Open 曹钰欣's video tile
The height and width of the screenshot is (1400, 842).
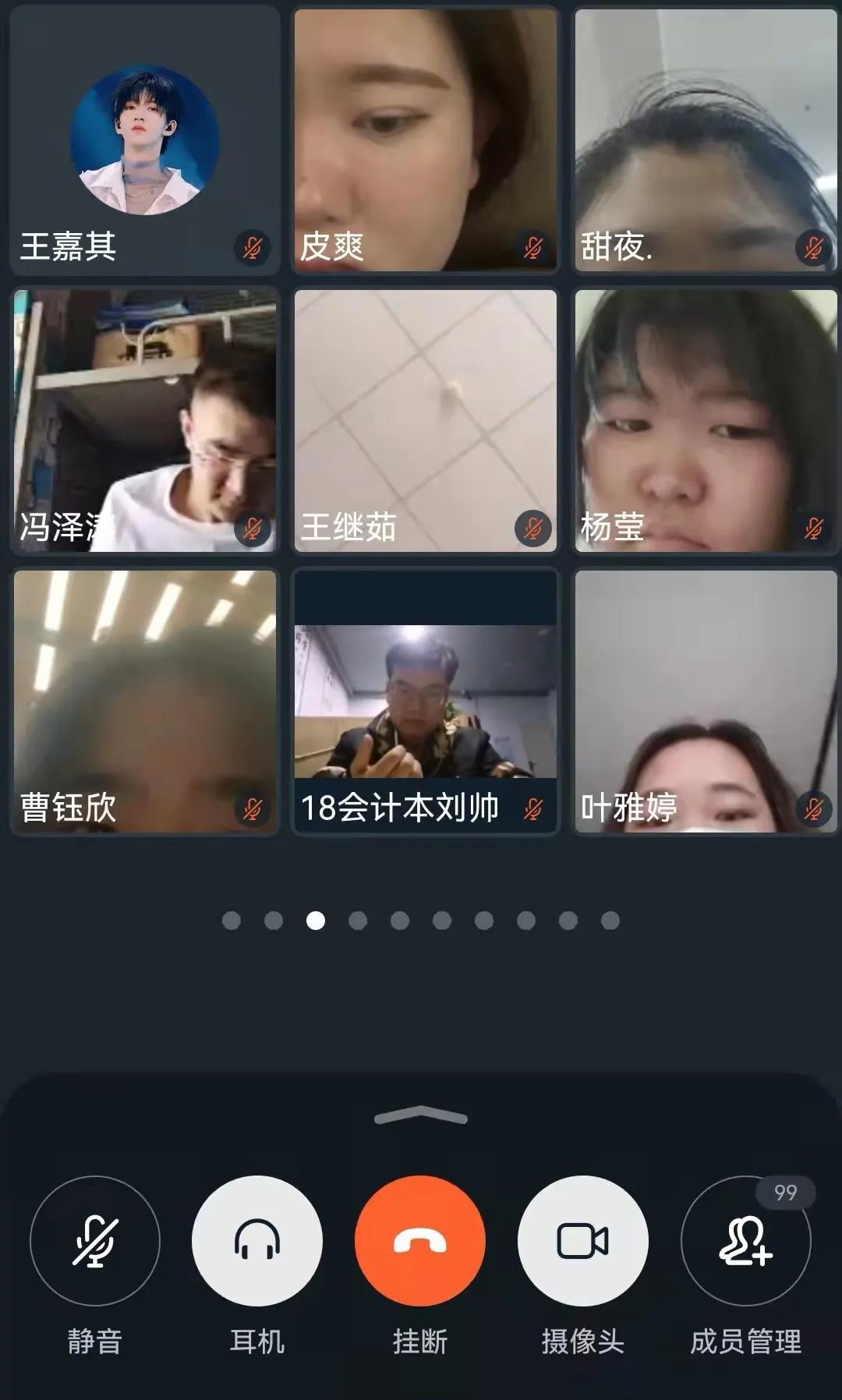145,702
